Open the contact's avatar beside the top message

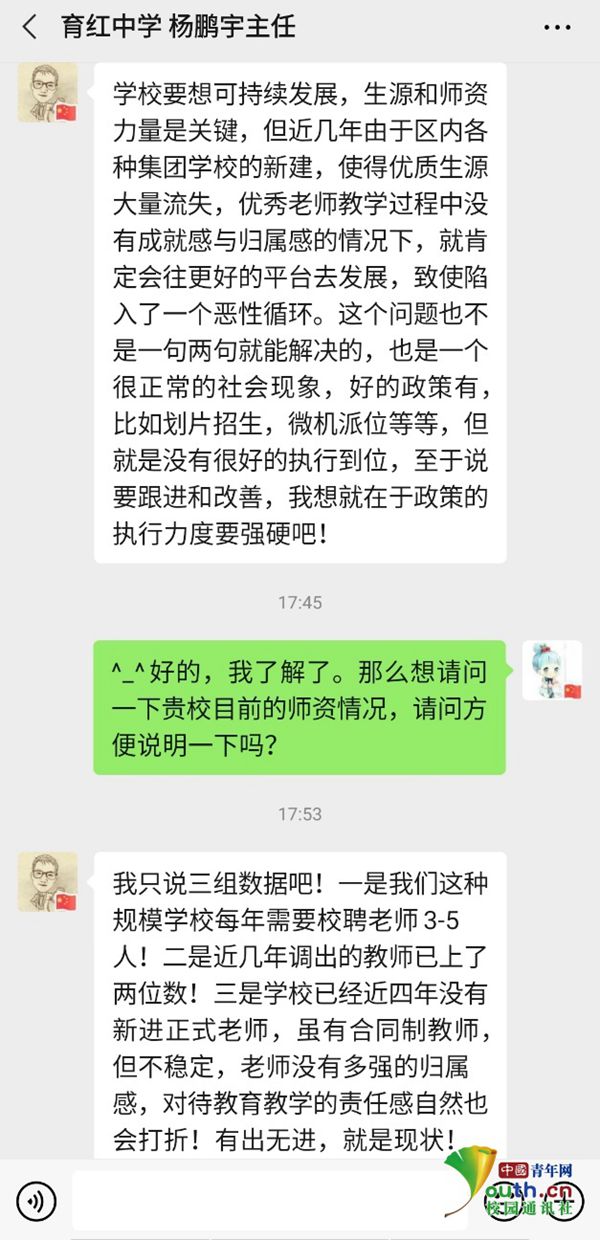(x=47, y=92)
